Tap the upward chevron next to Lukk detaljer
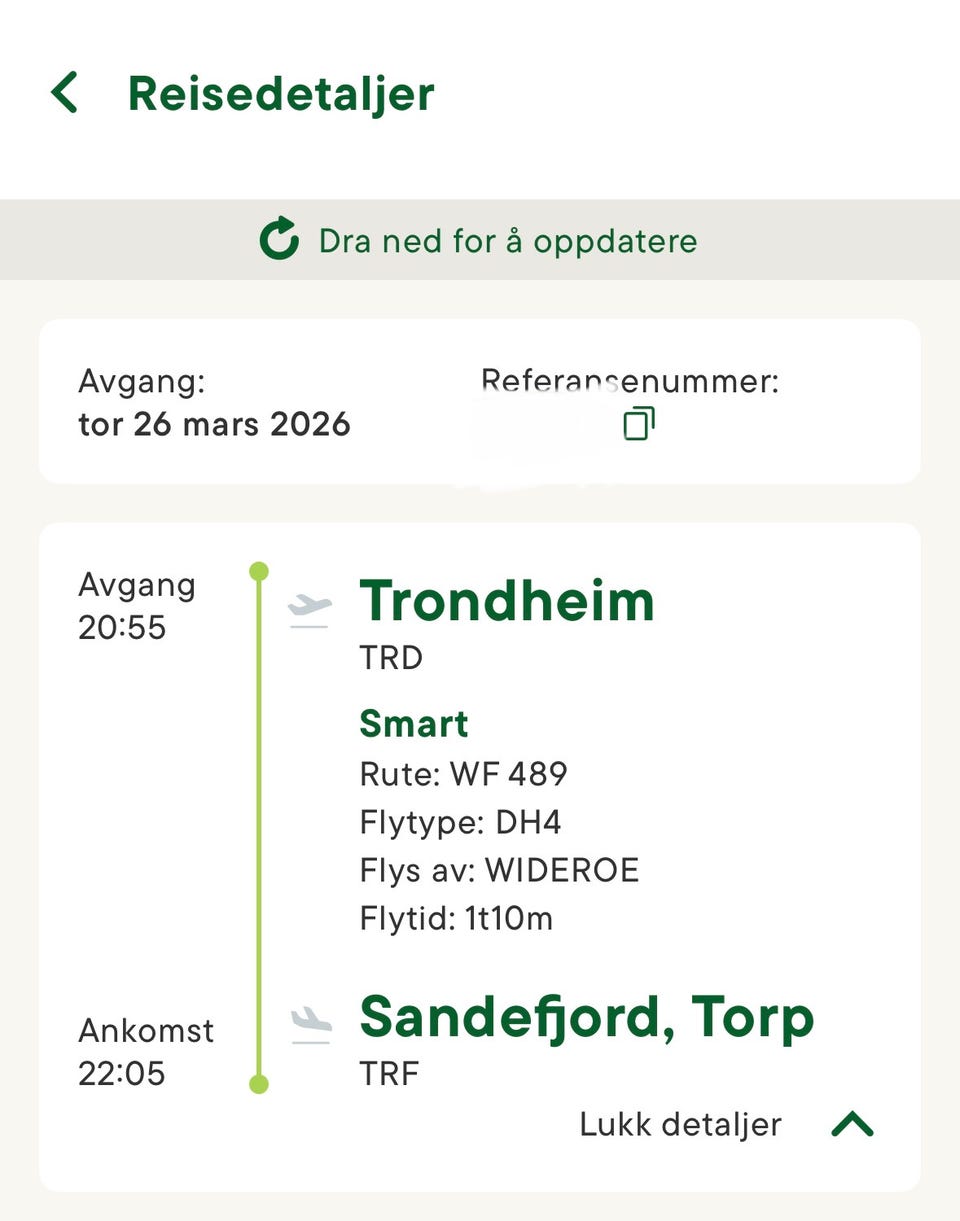 point(851,1124)
